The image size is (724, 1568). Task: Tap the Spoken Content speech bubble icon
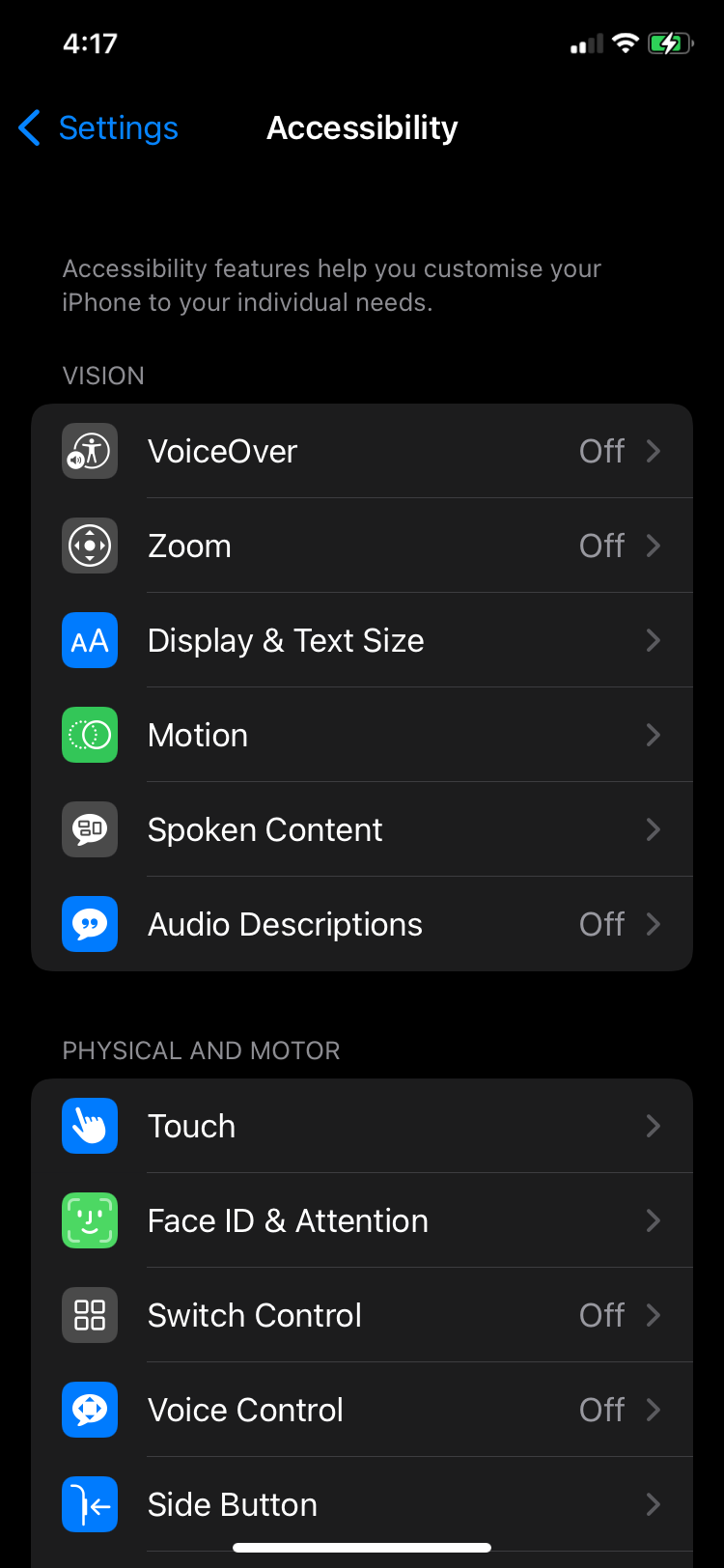coord(89,828)
